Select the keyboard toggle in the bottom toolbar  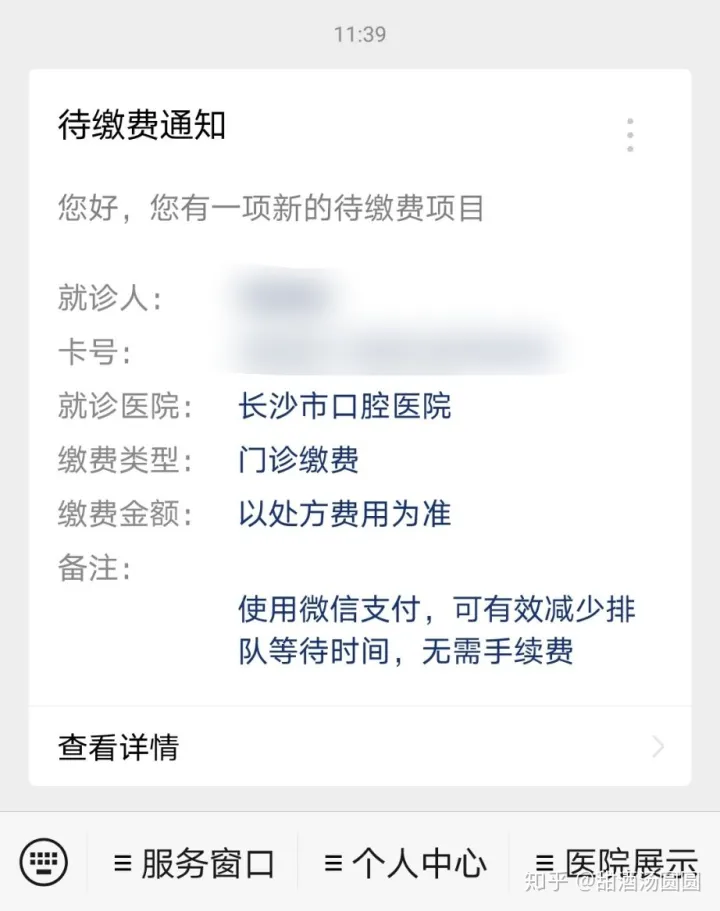click(x=44, y=862)
